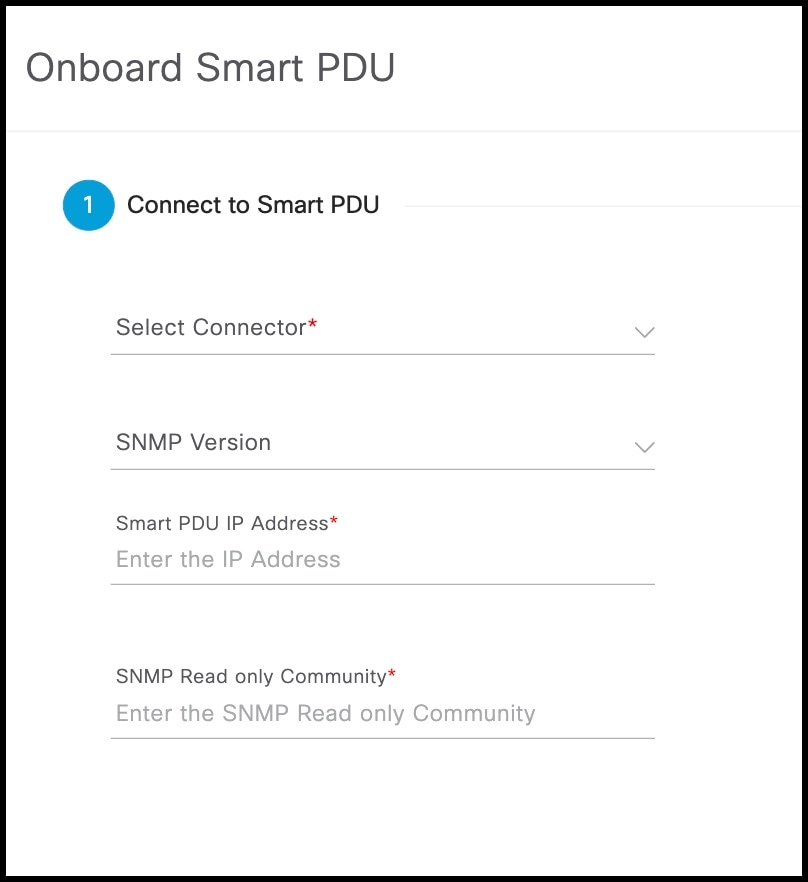Open the SNMP Version dropdown chevron

pyautogui.click(x=645, y=447)
